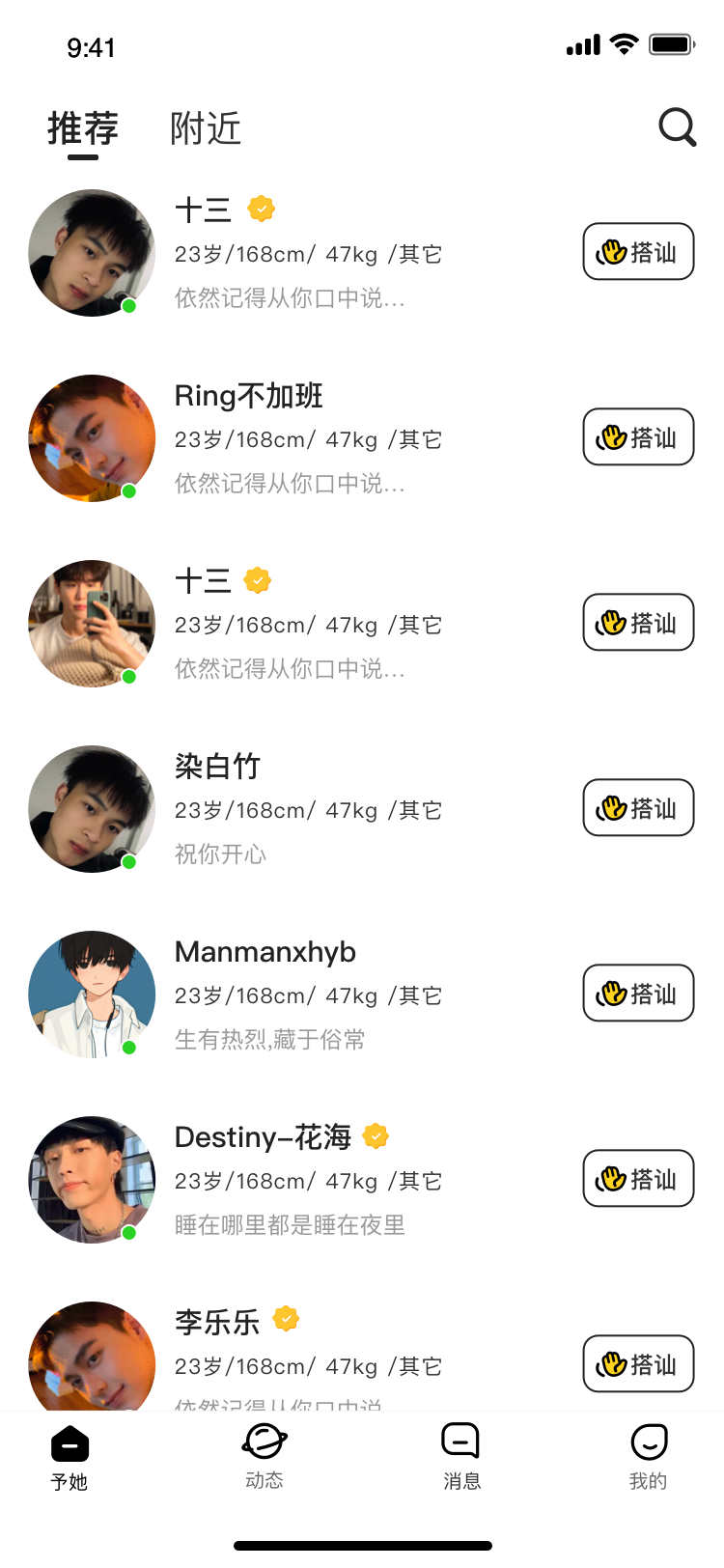724x1568 pixels.
Task: Tap 搭讪 button for Destiny-花海
Action: click(638, 1178)
